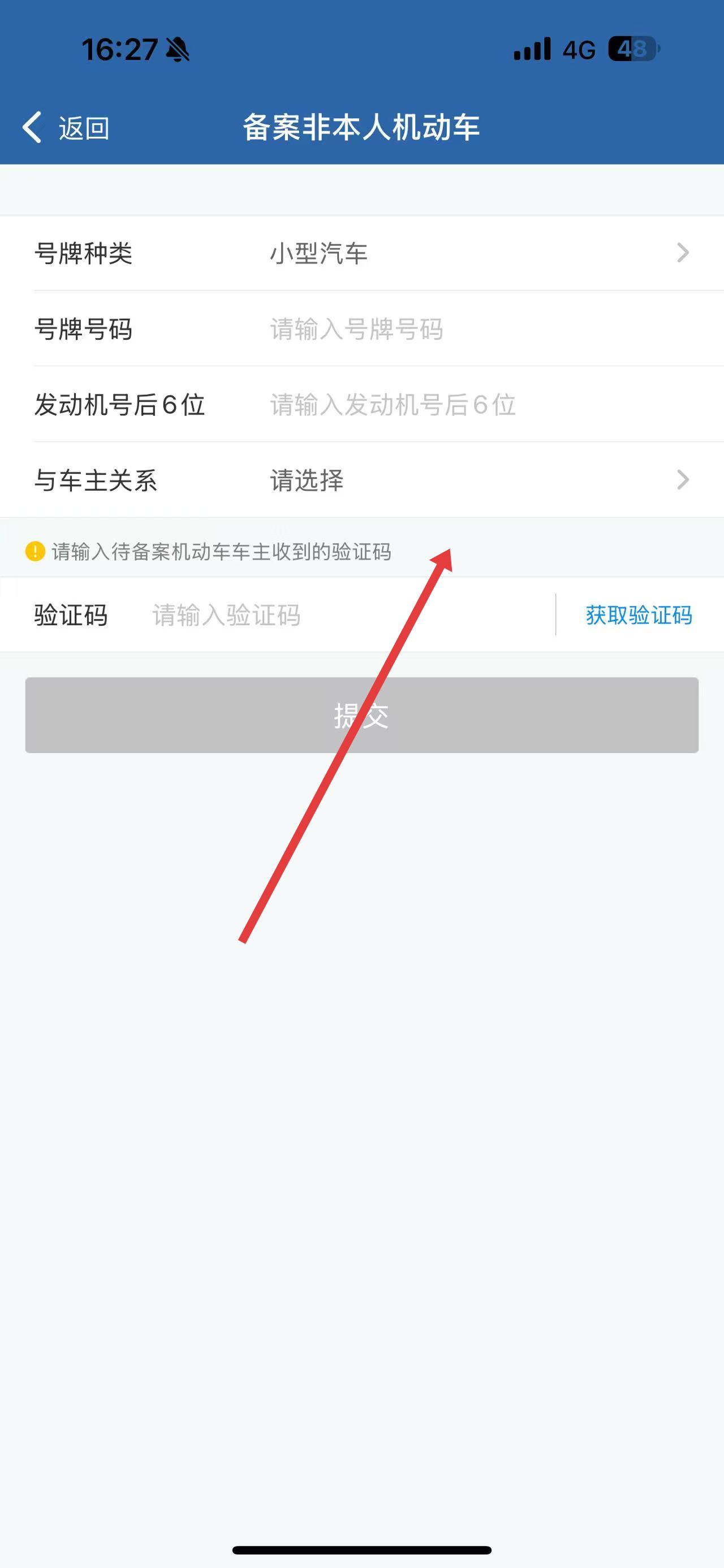
Task: Tap the 提交 submit button
Action: pyautogui.click(x=361, y=715)
